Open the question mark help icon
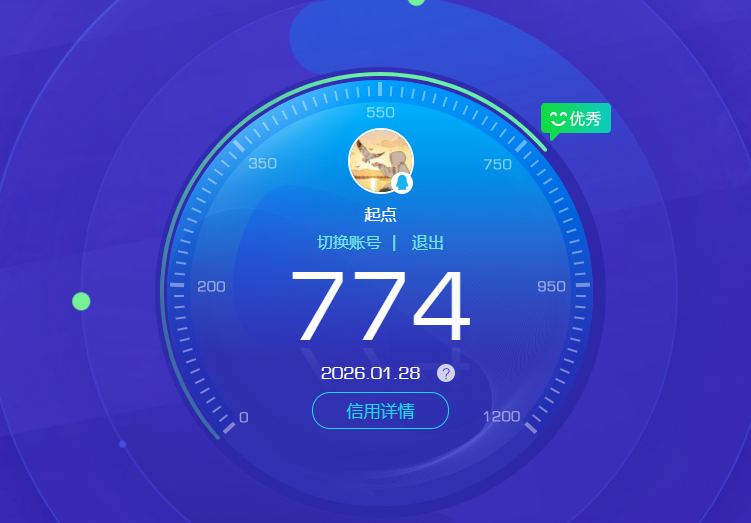The width and height of the screenshot is (751, 523). point(446,373)
